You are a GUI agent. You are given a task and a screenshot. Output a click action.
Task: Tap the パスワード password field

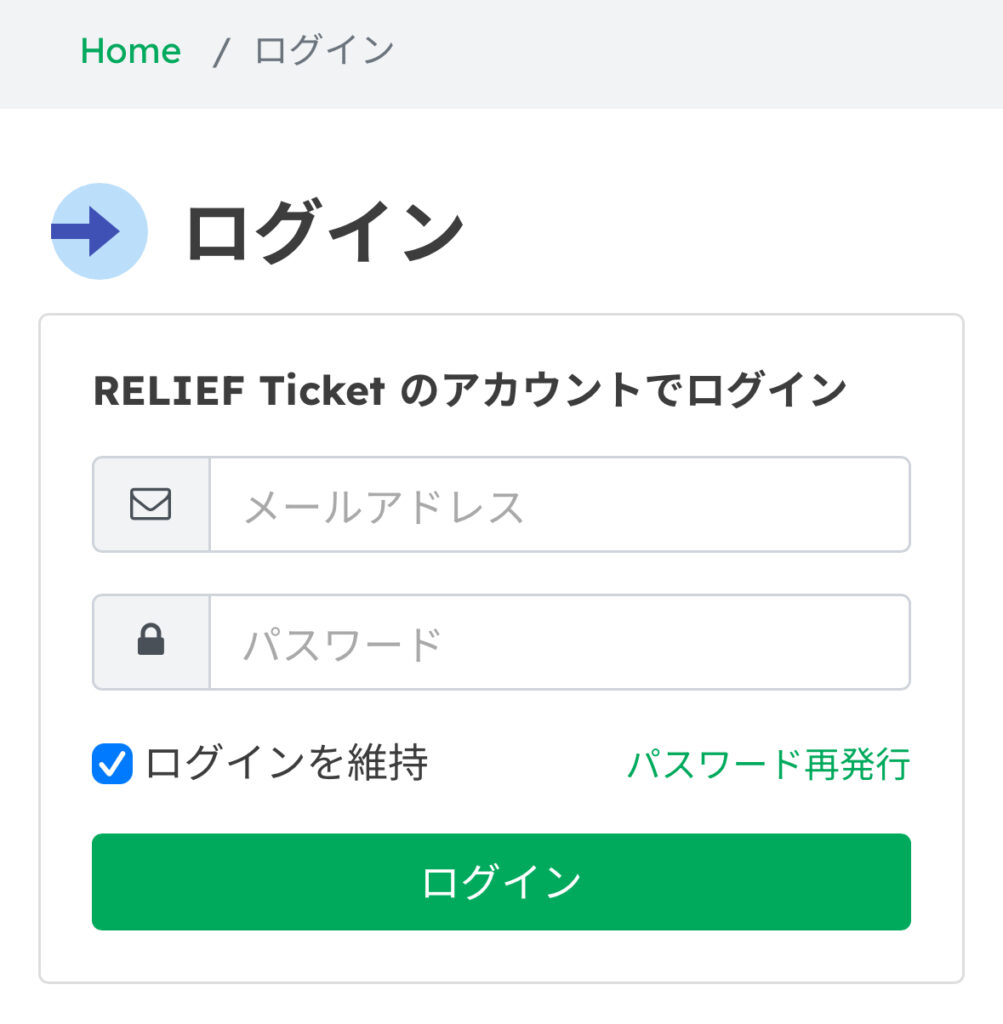click(x=558, y=643)
